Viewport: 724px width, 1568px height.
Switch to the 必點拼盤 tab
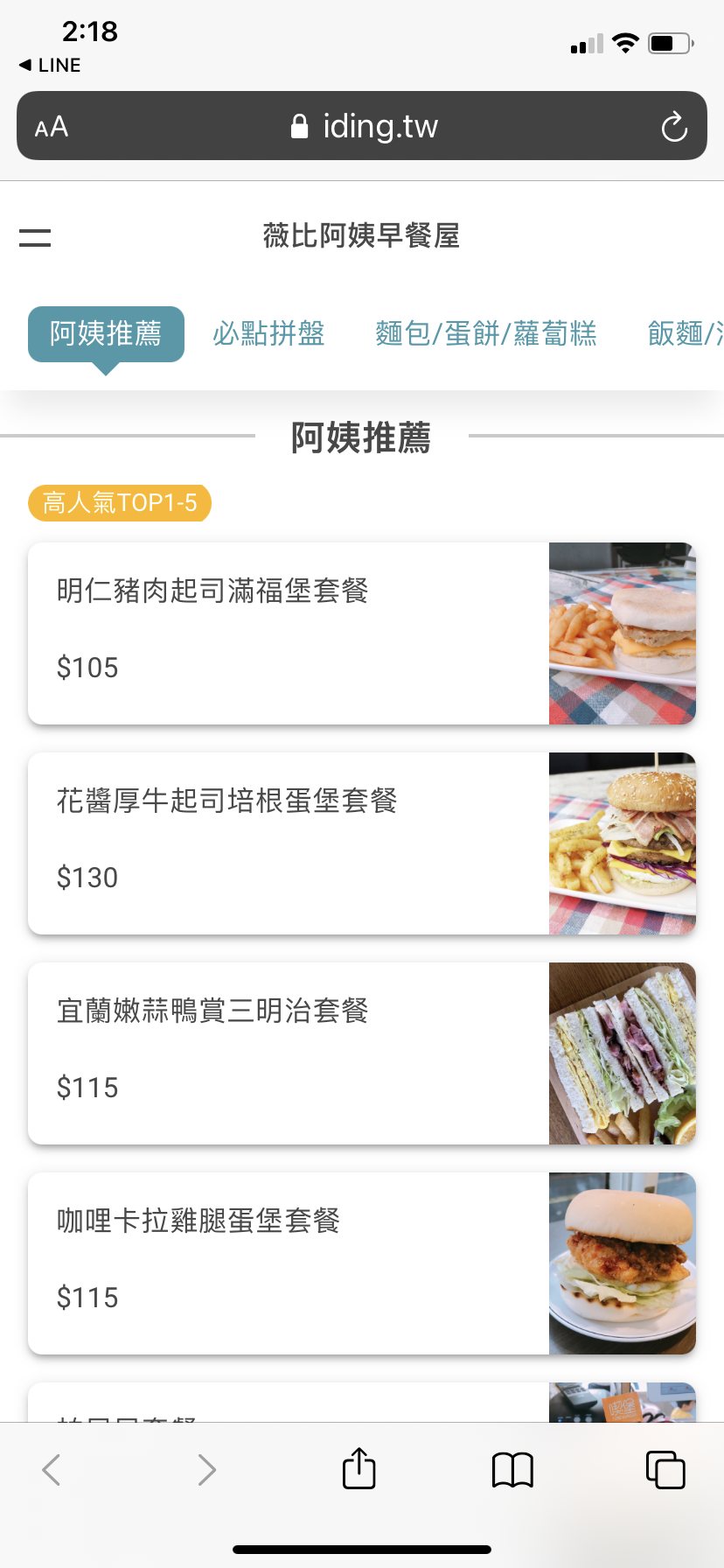(268, 333)
